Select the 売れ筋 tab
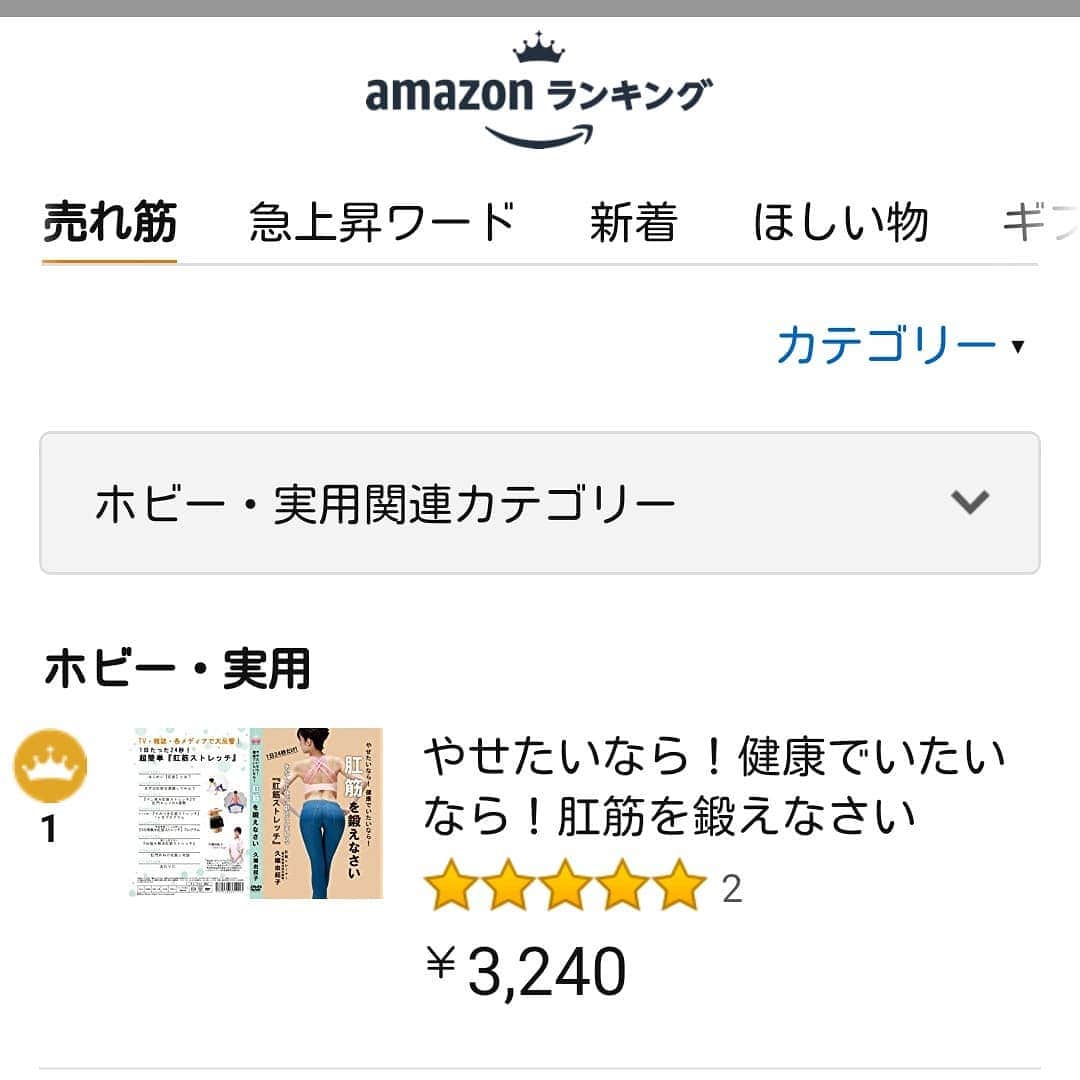This screenshot has width=1080, height=1080. pos(110,222)
